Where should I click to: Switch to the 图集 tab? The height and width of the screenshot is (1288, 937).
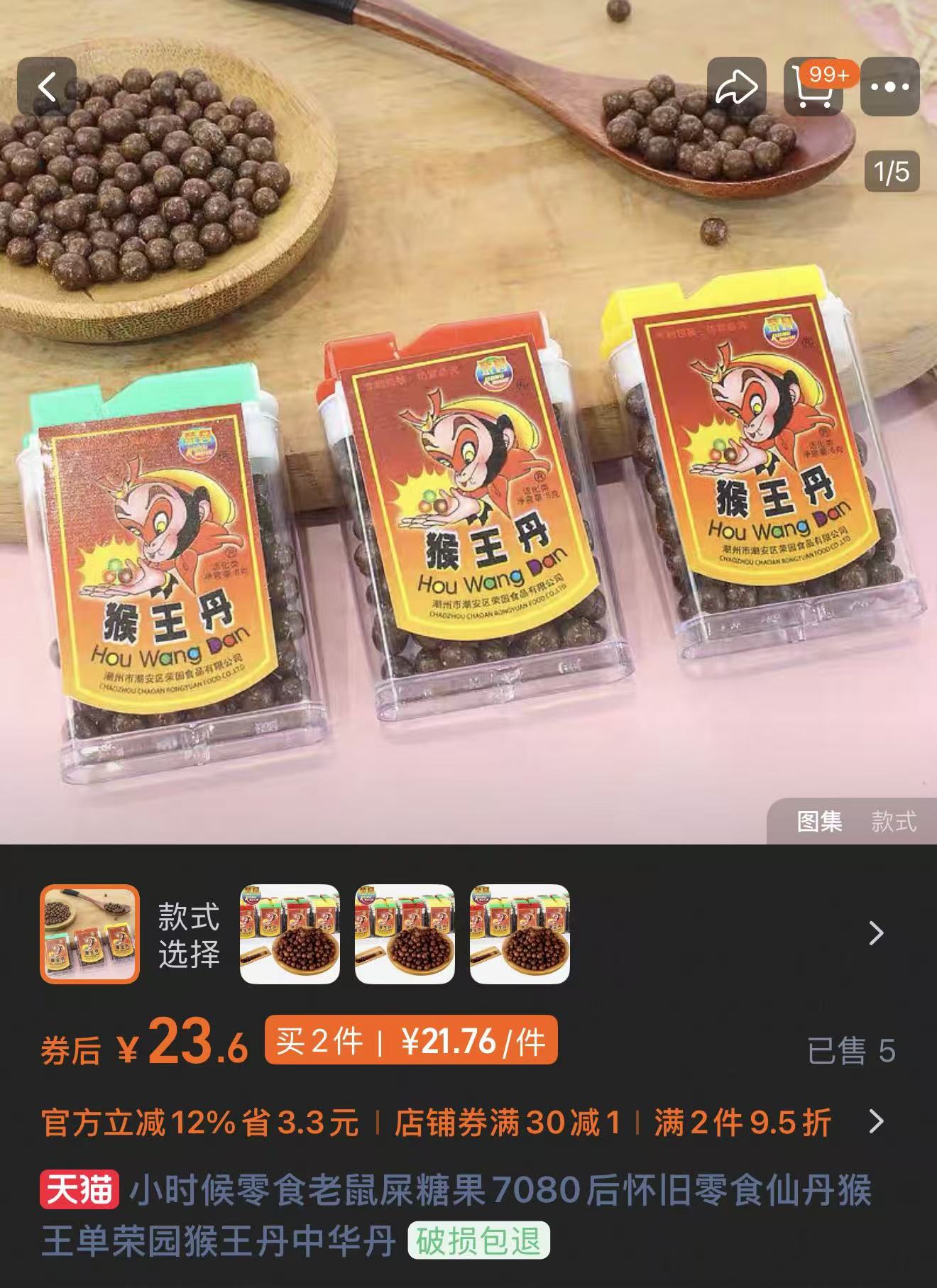tap(819, 821)
